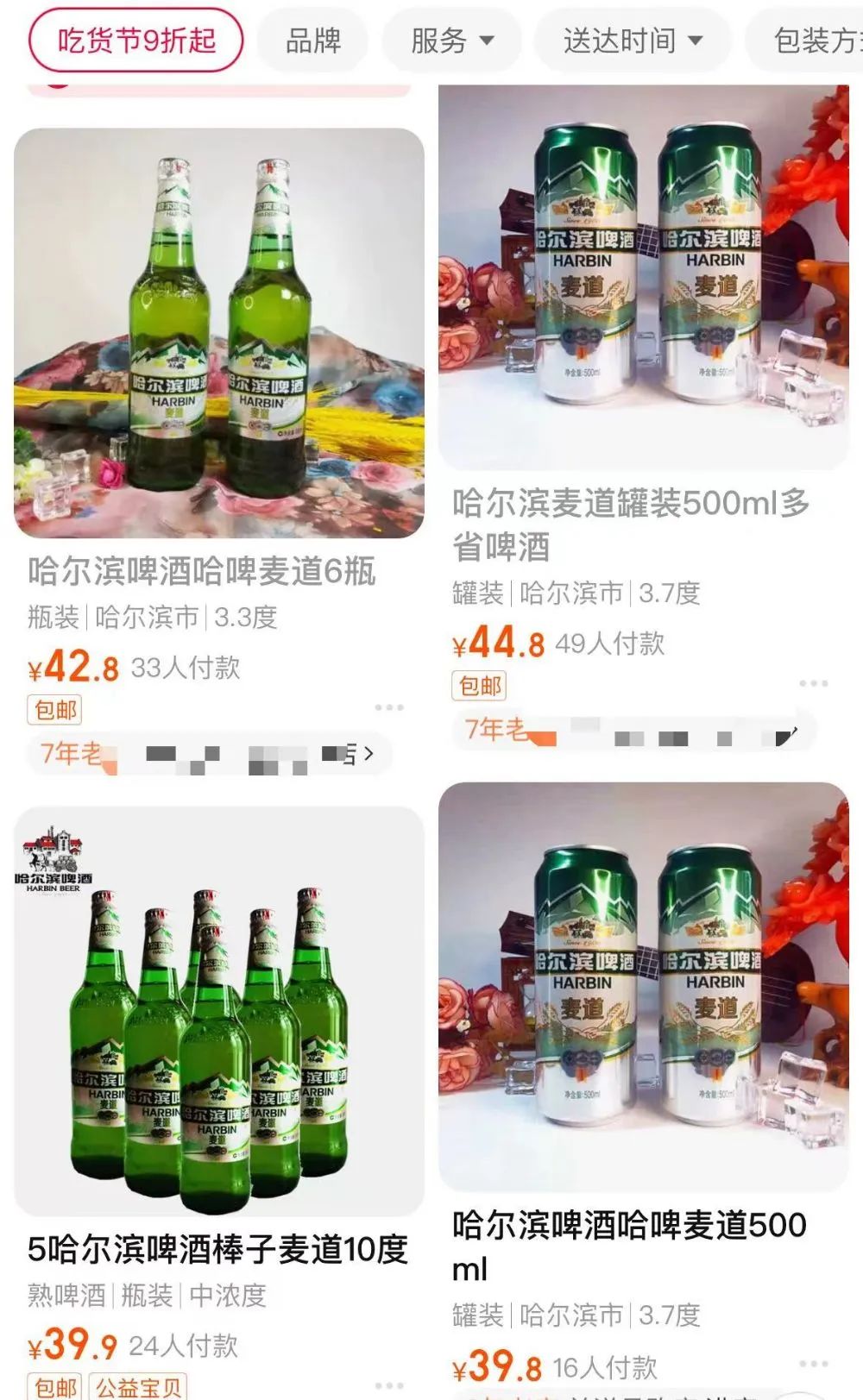Open the 7年老店 shop link under ¥44.8 item
The image size is (863, 1400).
[x=634, y=731]
